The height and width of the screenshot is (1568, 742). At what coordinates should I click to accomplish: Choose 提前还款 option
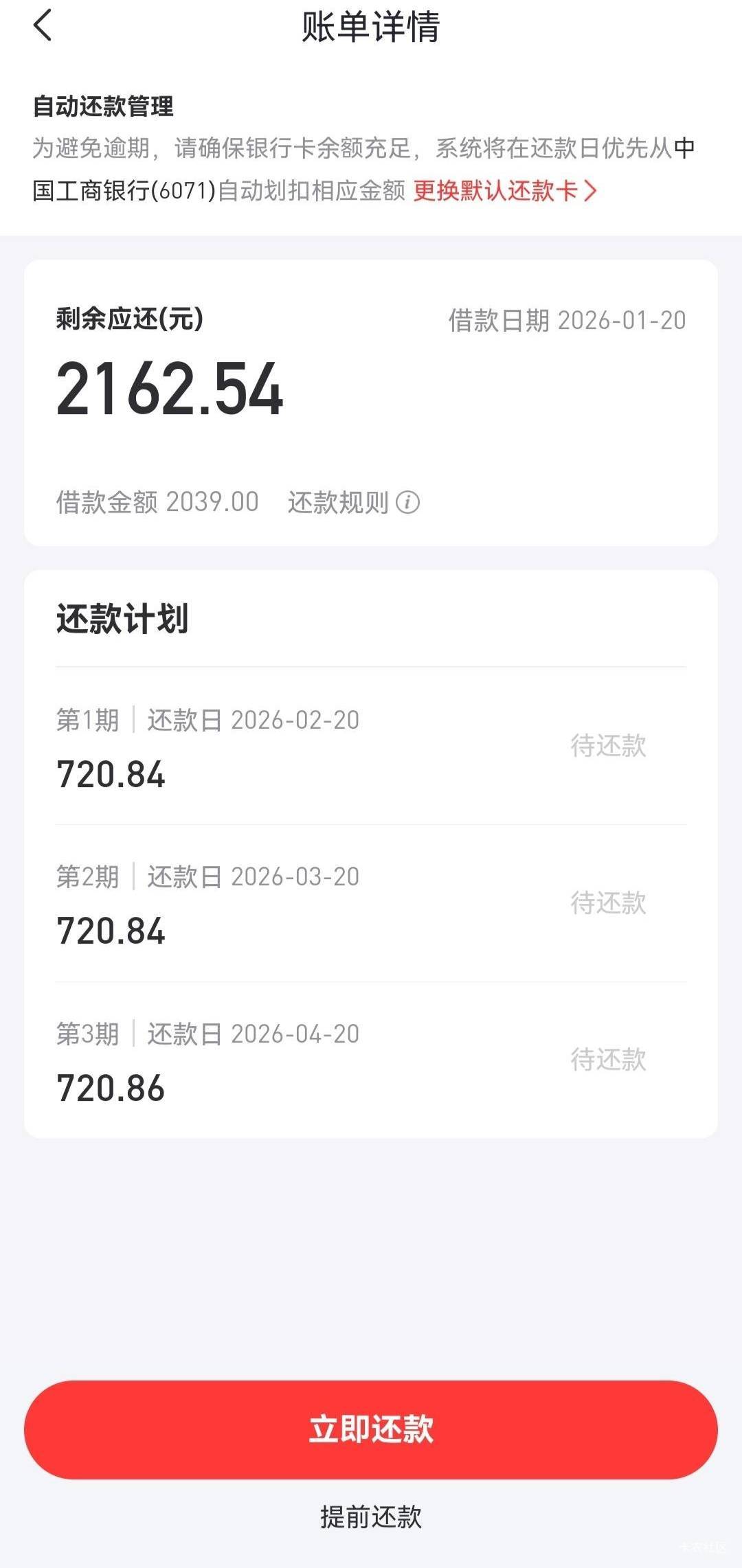click(x=371, y=1516)
